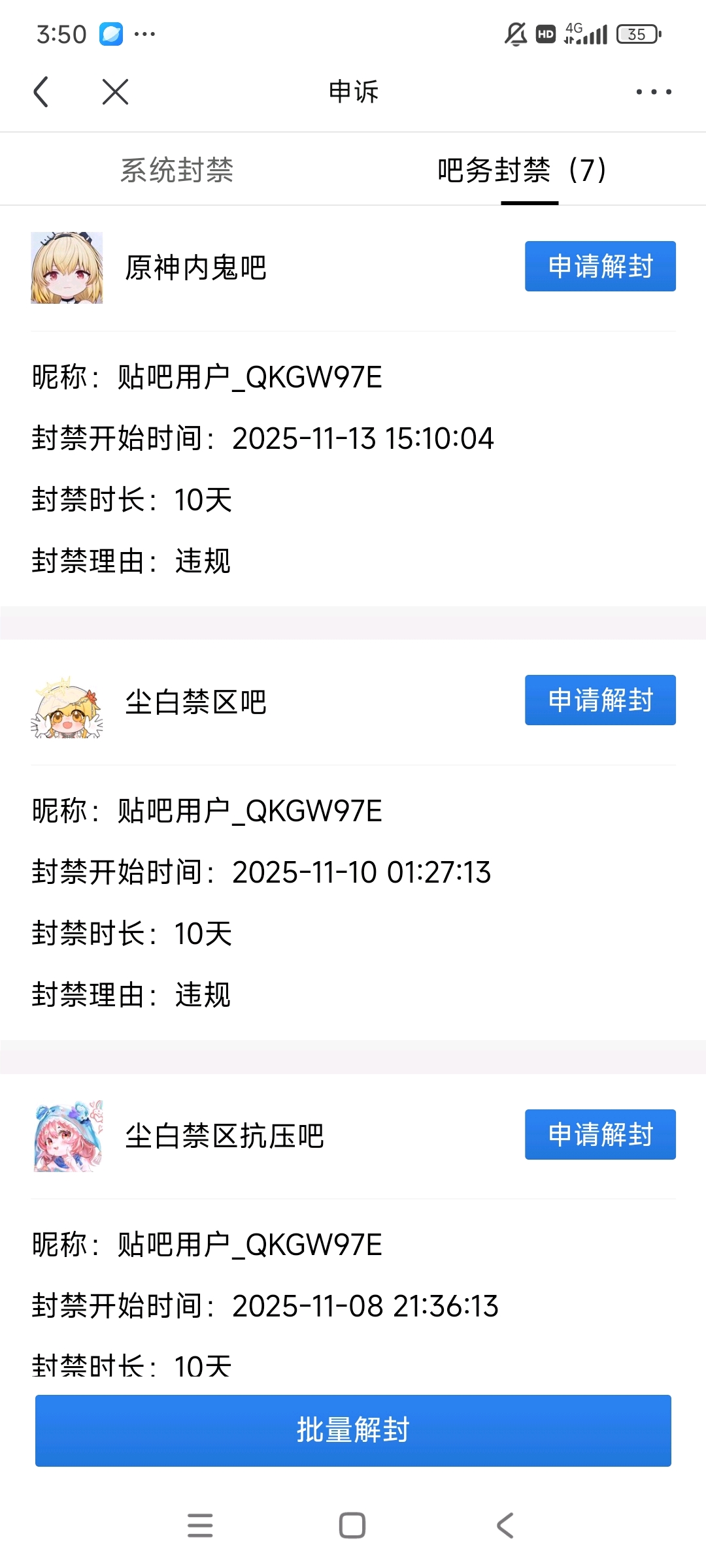Tap 申请解封 for 原神内鬼吧

[600, 267]
